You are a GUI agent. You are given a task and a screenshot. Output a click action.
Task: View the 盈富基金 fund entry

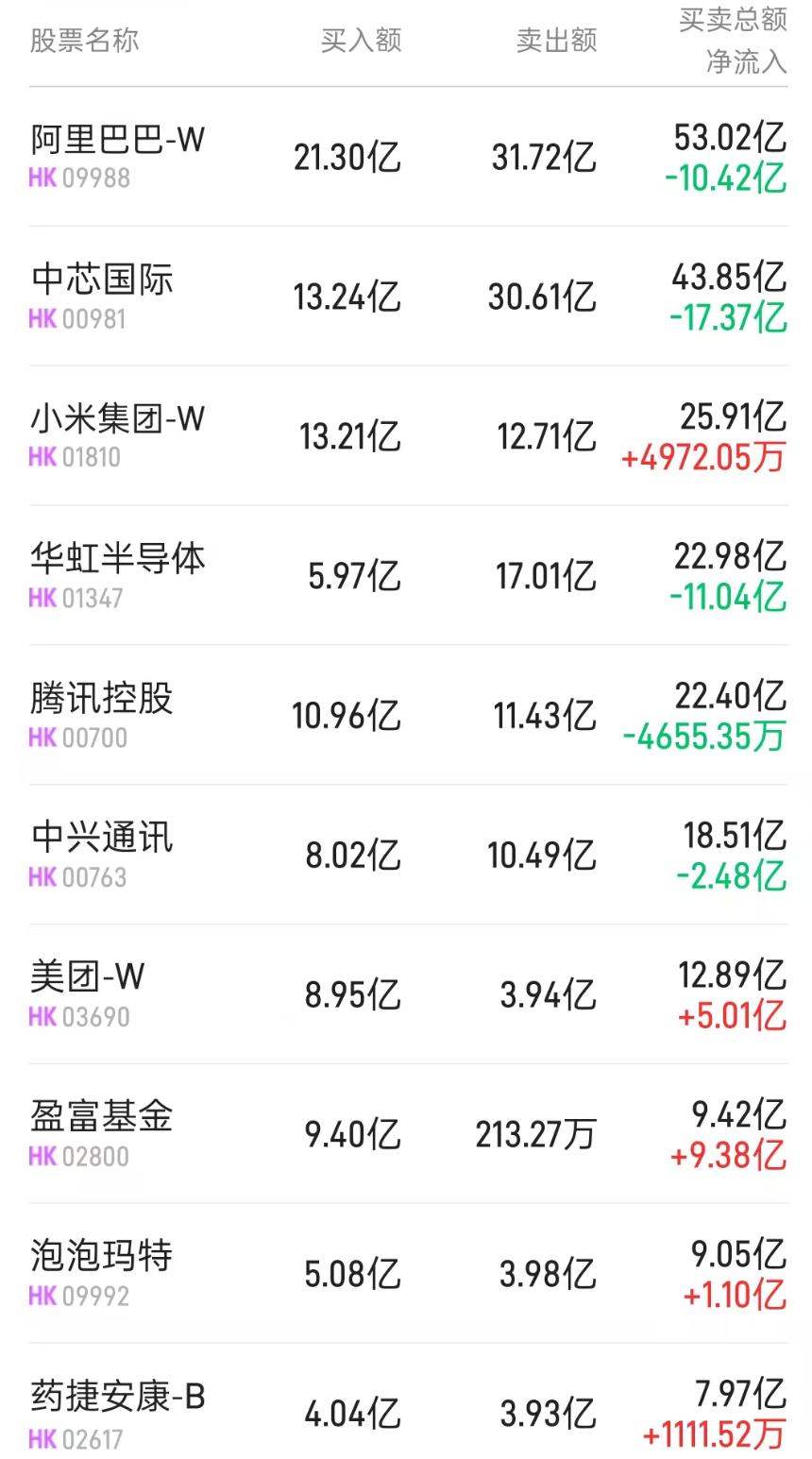(99, 1118)
